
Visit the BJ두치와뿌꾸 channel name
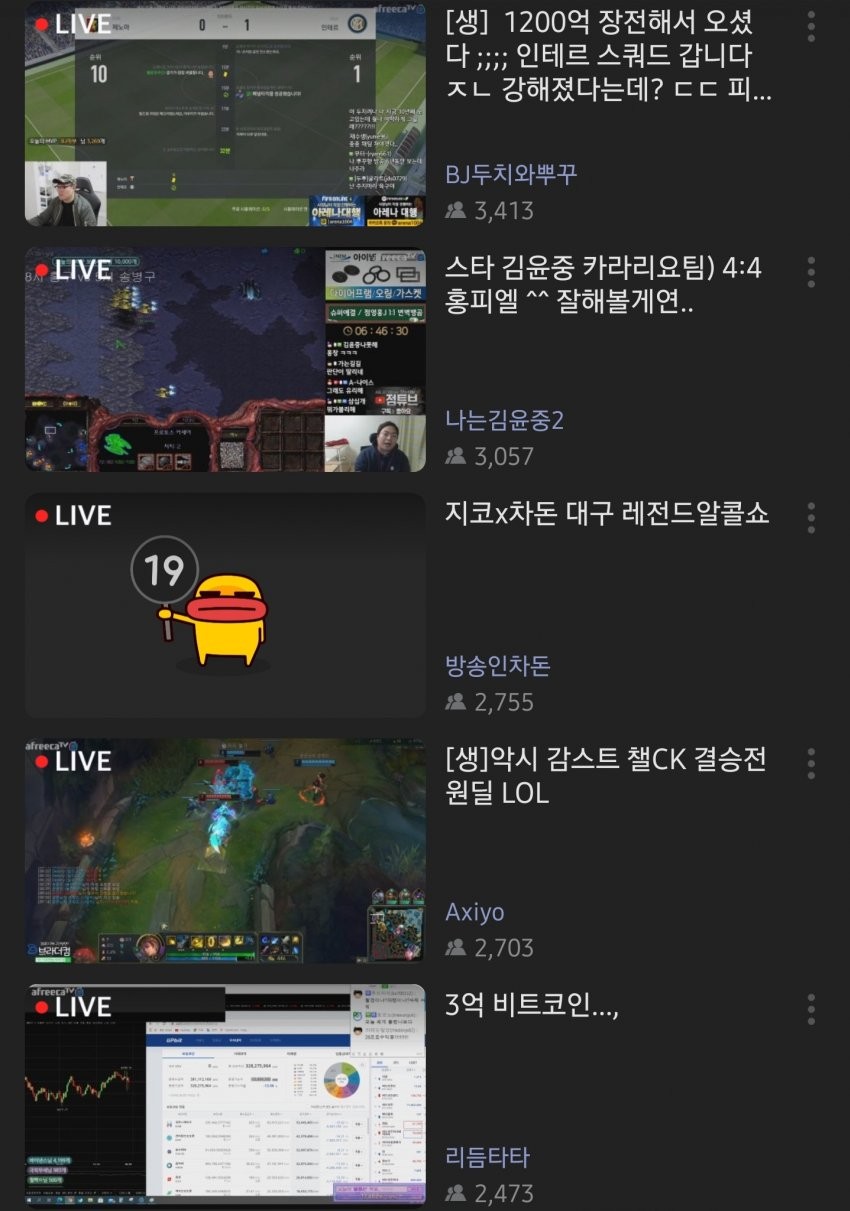(511, 175)
